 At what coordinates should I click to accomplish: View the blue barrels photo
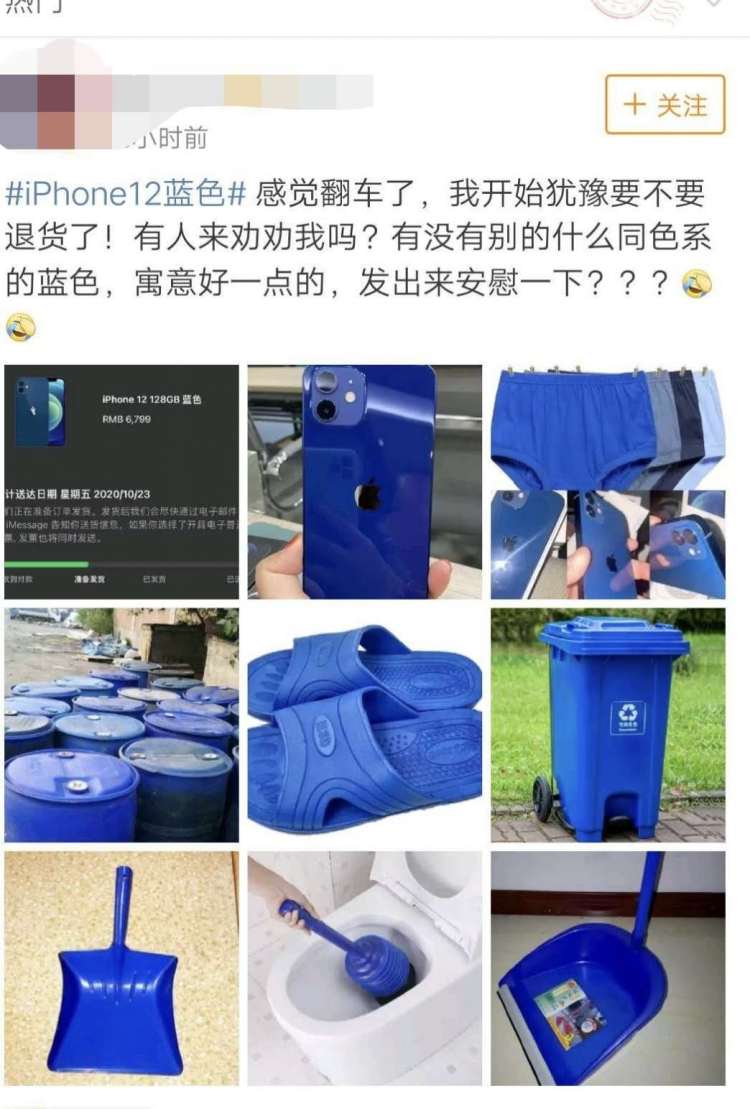(121, 725)
